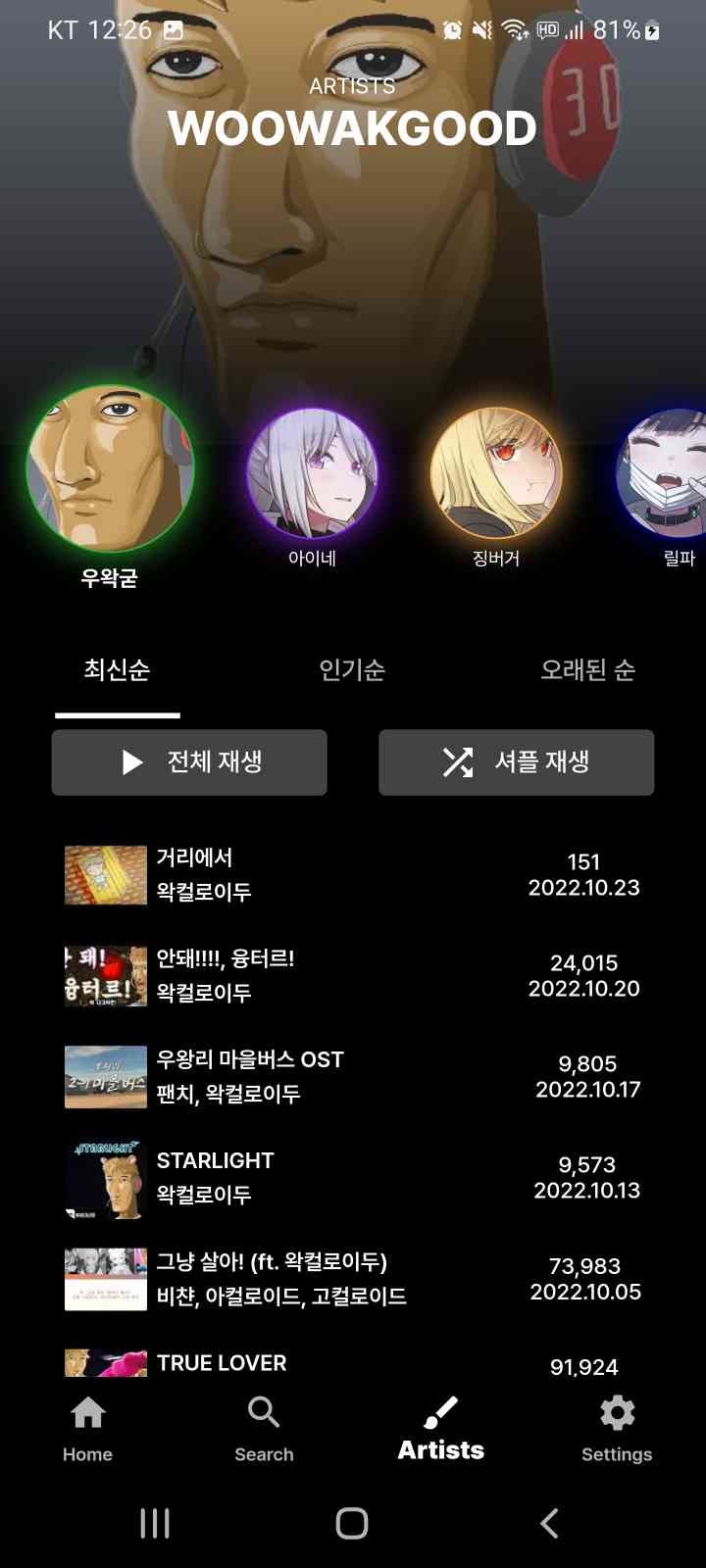Image resolution: width=706 pixels, height=1568 pixels.
Task: Open the song 거리에서
Action: (294, 874)
